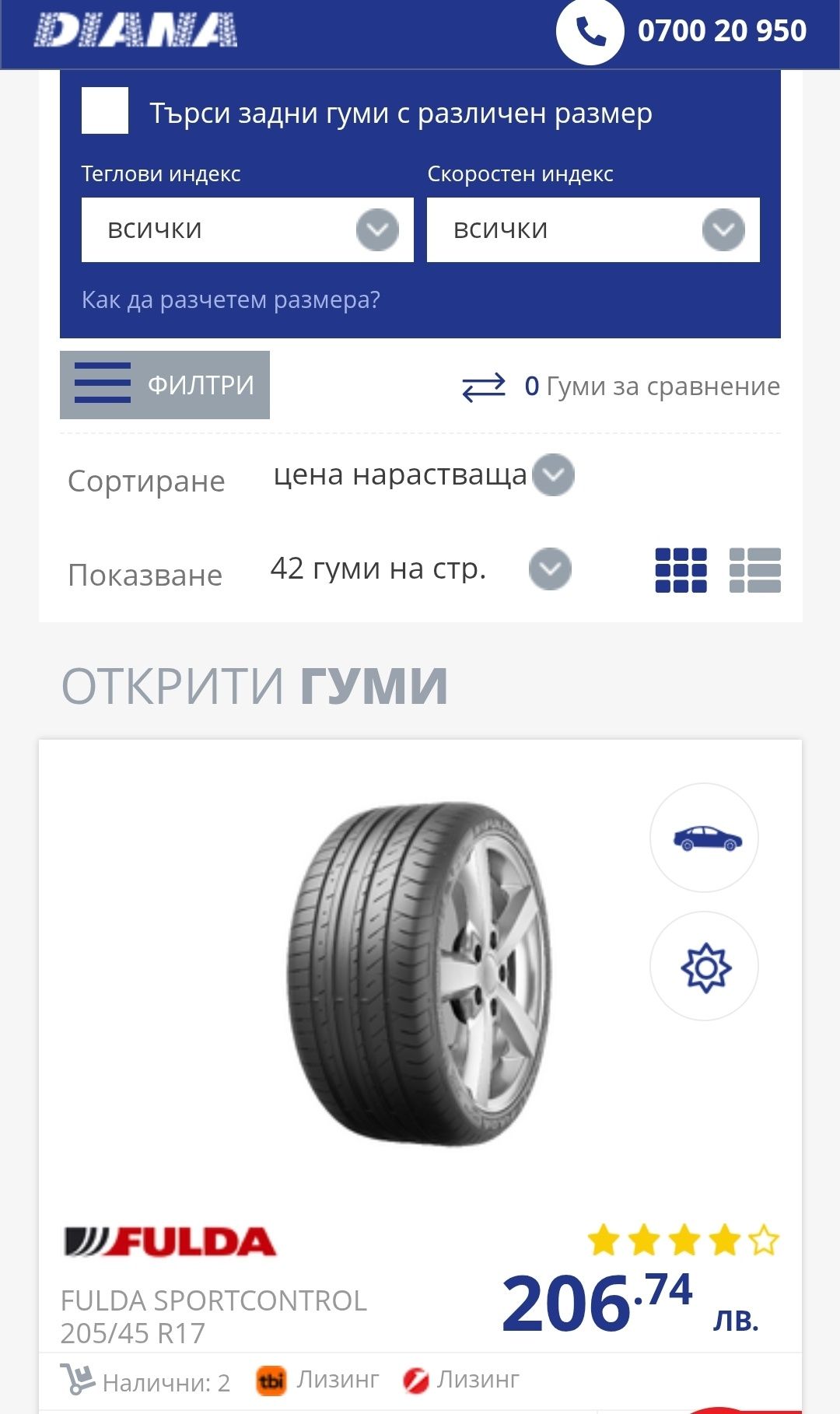The height and width of the screenshot is (1414, 840).
Task: View the tires for comparison list
Action: tap(621, 386)
